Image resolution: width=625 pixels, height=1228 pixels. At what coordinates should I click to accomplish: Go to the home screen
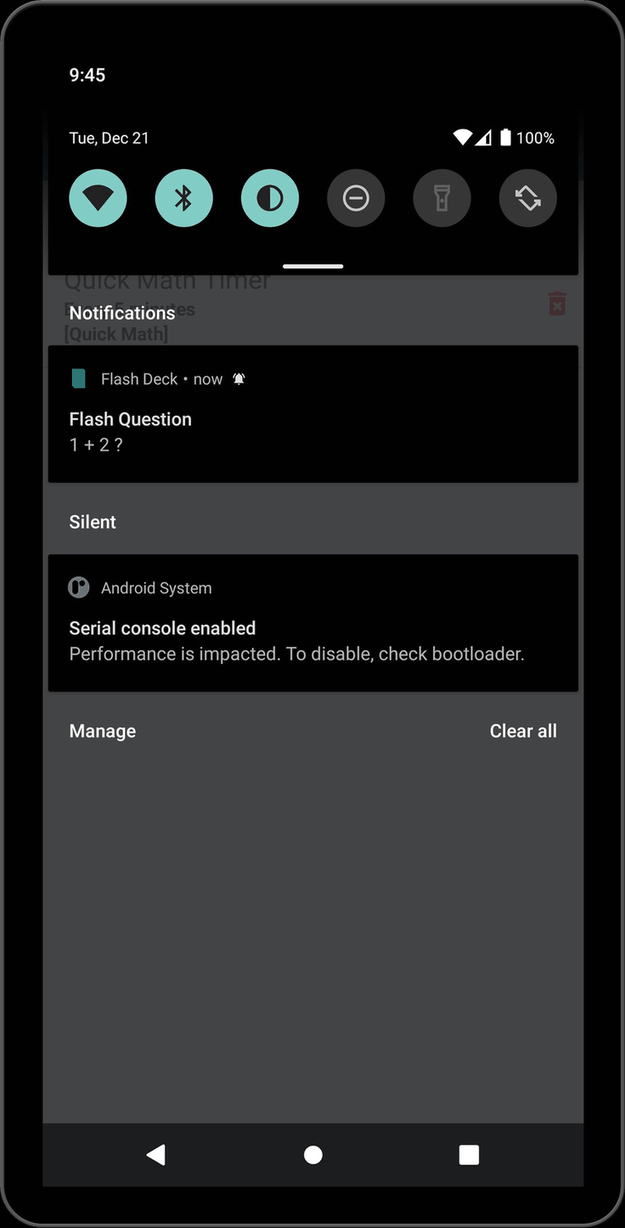313,1155
